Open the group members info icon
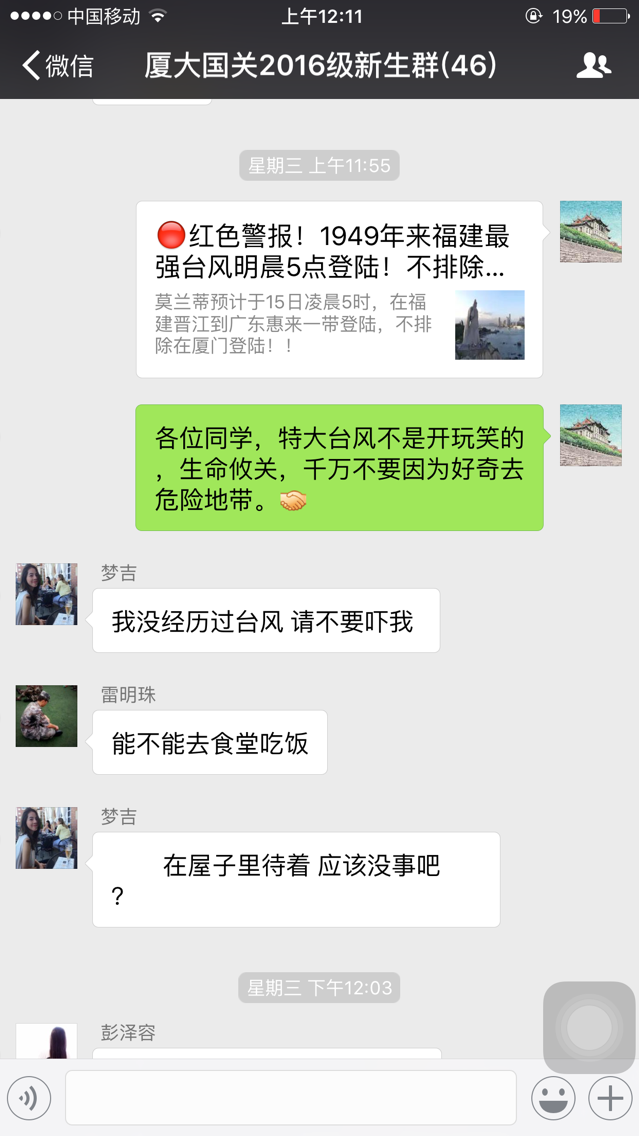 593,66
